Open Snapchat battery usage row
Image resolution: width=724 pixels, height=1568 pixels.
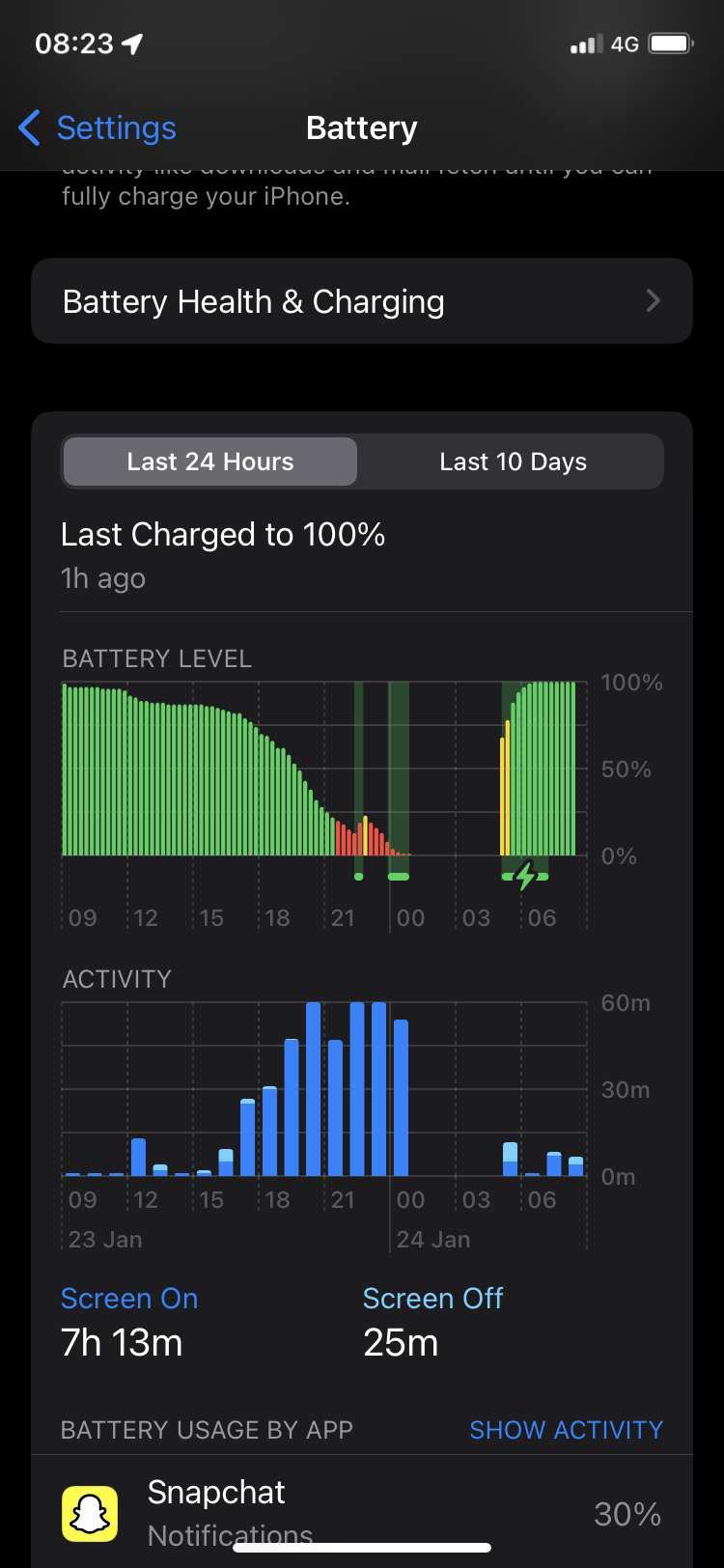click(361, 1512)
